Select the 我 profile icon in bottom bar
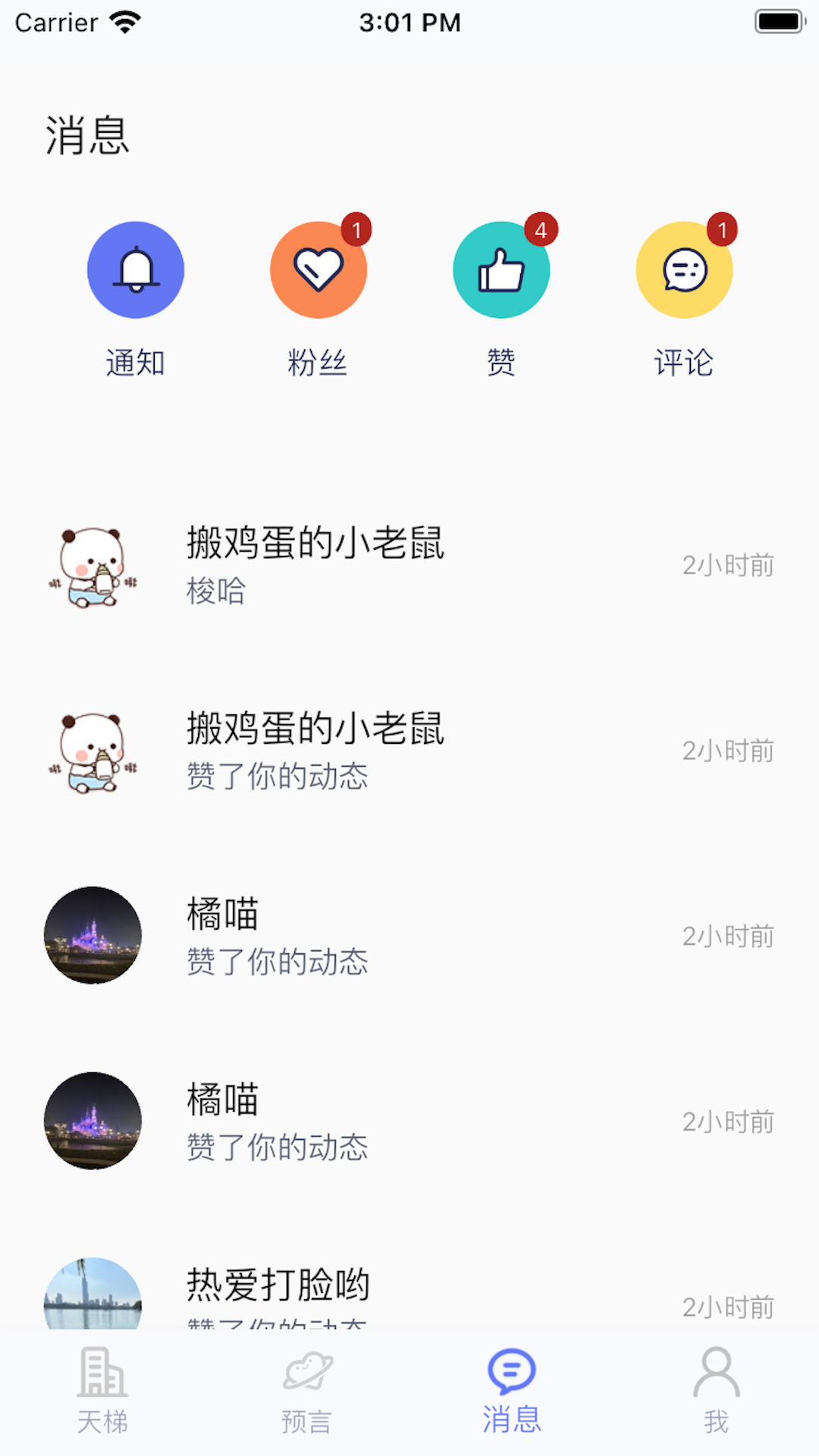 717,1373
